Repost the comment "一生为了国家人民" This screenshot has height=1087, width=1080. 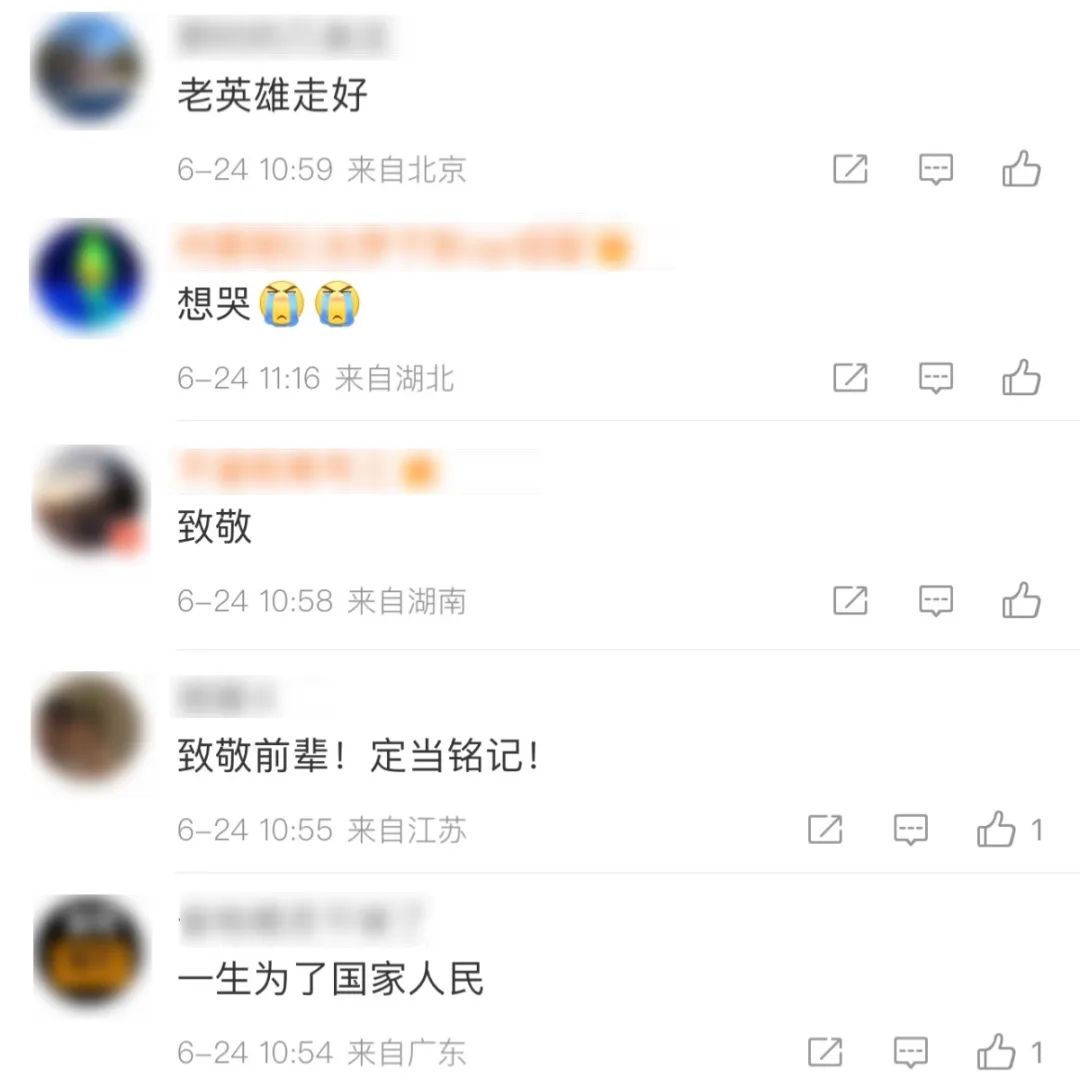tap(825, 1052)
